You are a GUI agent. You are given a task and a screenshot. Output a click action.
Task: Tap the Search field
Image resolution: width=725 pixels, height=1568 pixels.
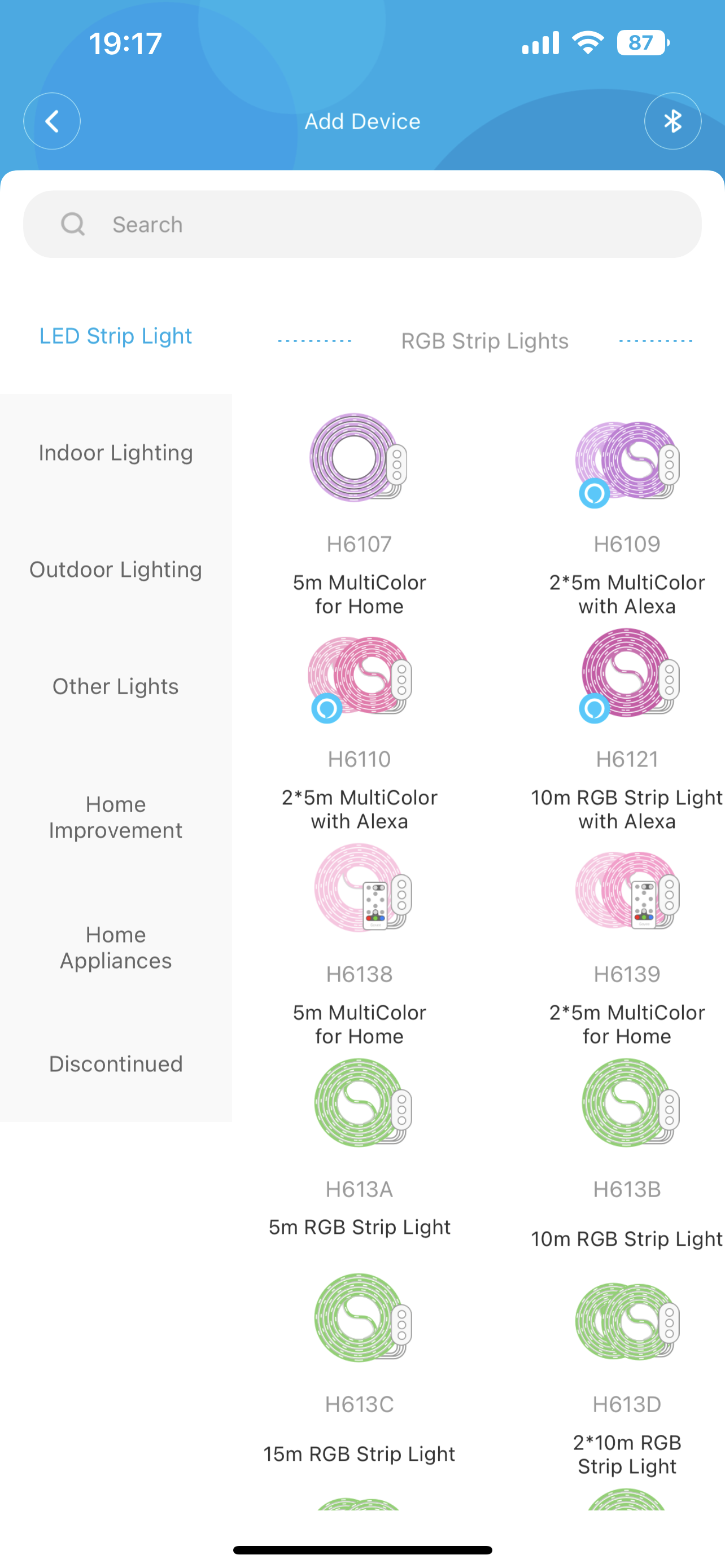coord(362,225)
